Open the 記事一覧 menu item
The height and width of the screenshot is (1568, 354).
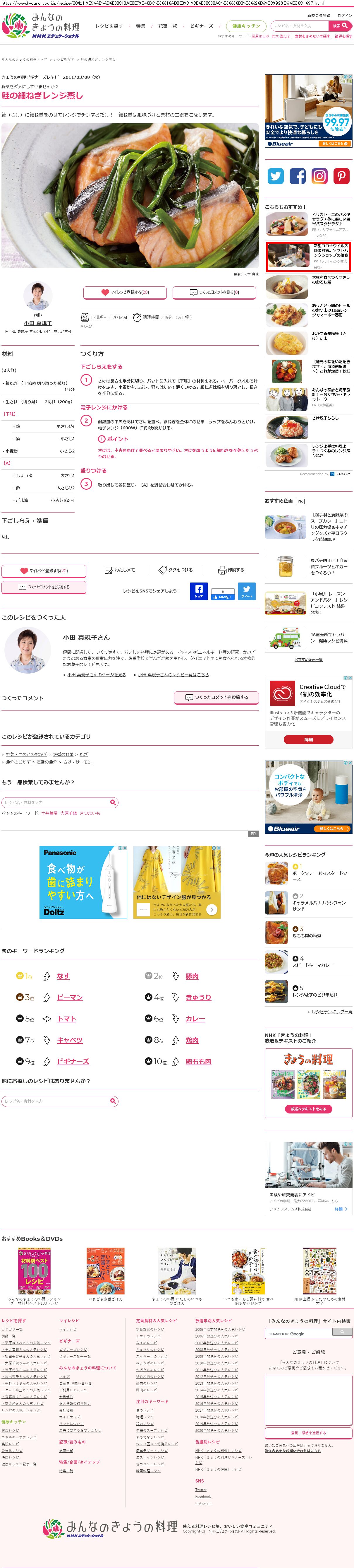point(167,26)
